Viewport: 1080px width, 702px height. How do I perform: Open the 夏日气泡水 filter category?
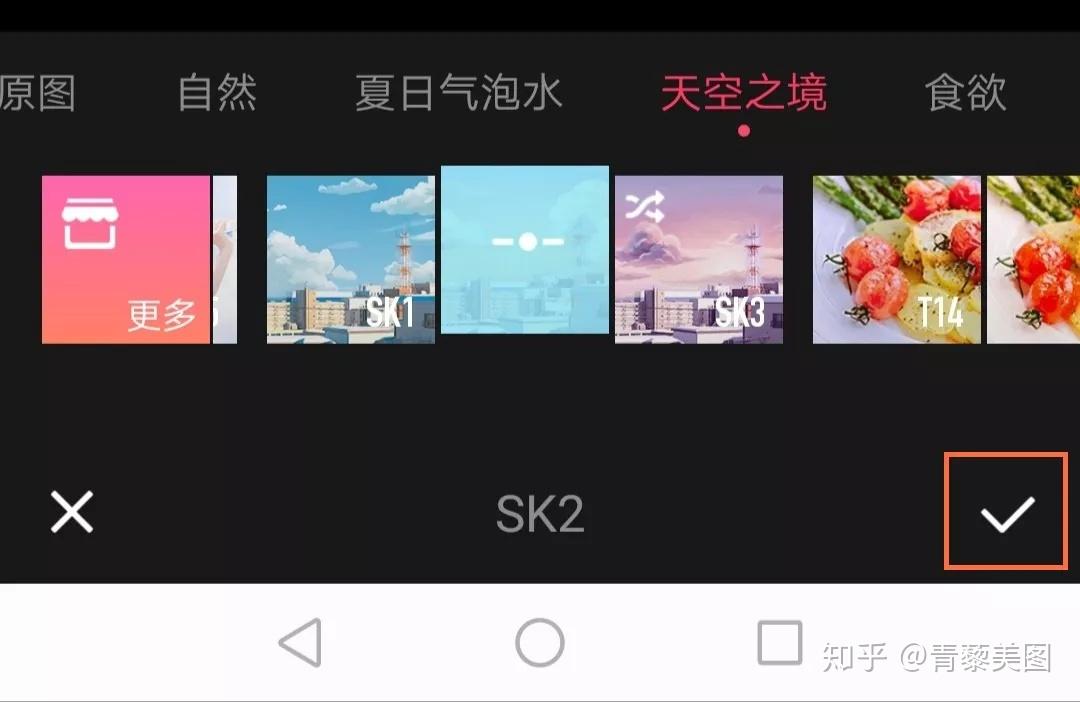click(459, 94)
